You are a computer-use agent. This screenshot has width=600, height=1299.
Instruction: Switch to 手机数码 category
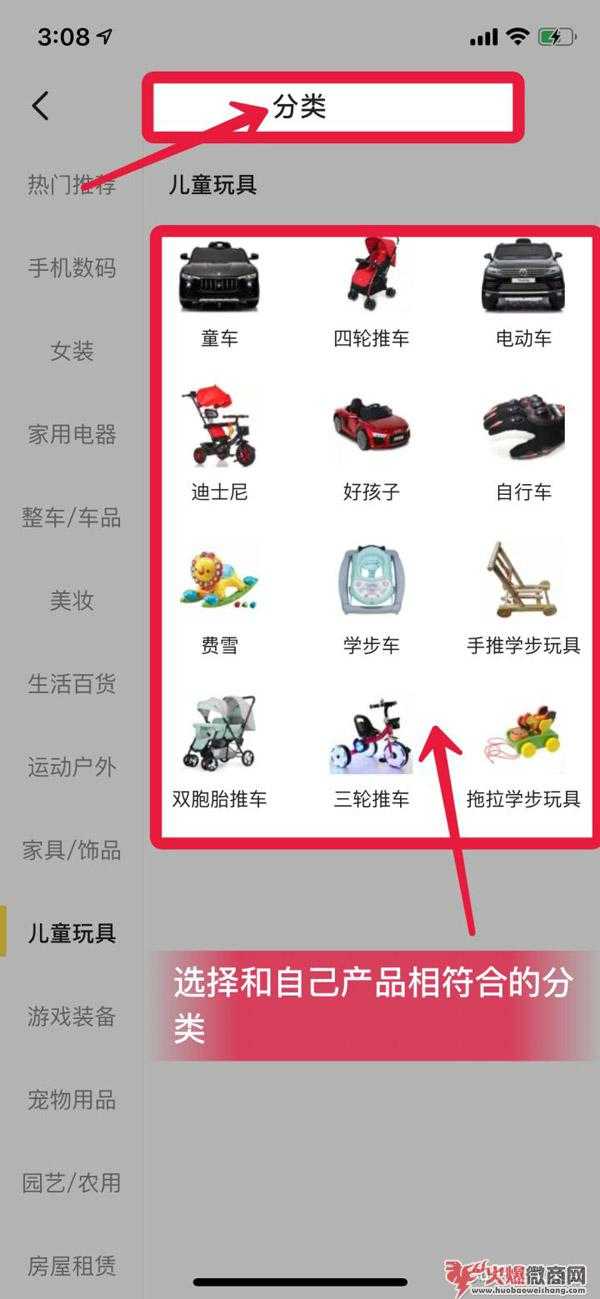(71, 268)
